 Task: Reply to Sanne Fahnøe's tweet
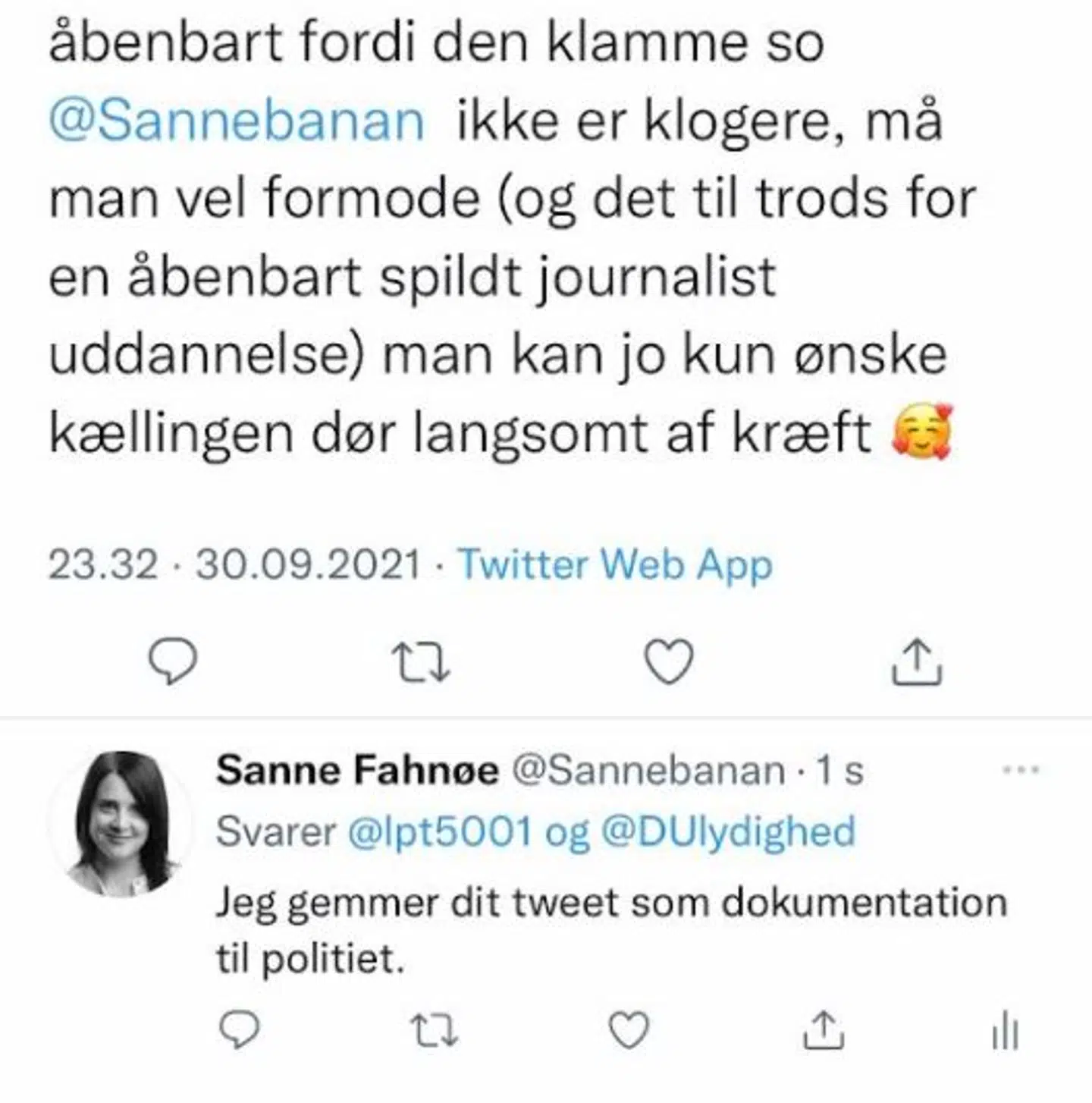(x=240, y=1032)
